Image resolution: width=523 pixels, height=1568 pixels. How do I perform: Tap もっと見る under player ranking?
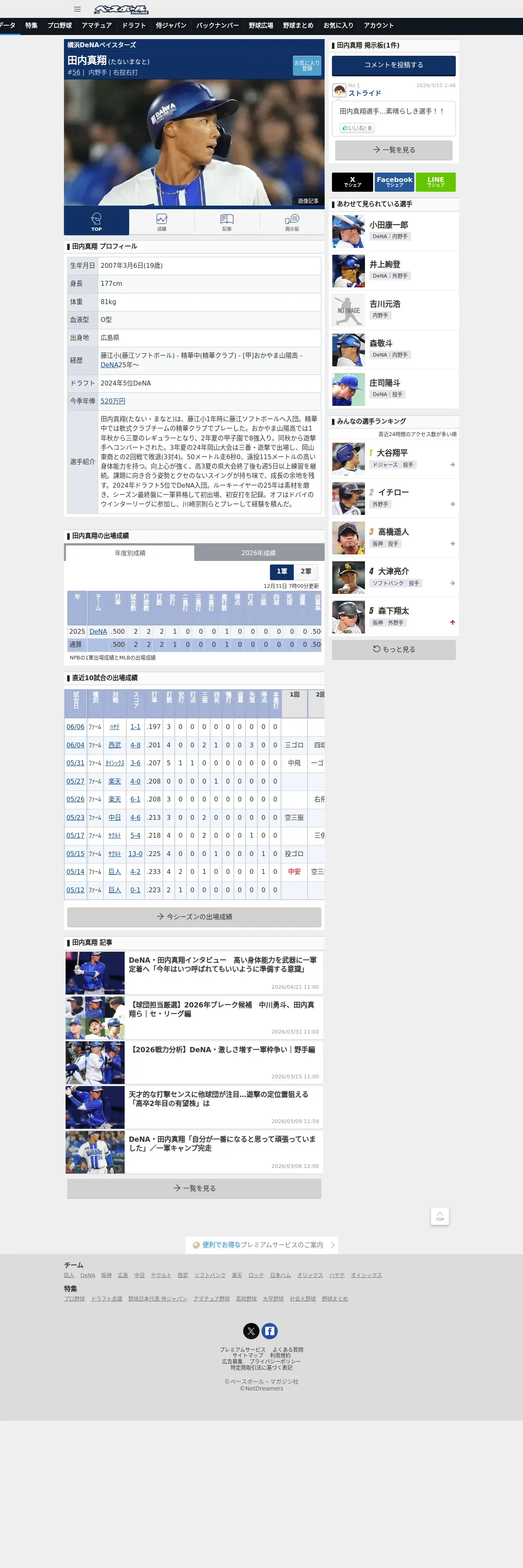click(x=393, y=649)
